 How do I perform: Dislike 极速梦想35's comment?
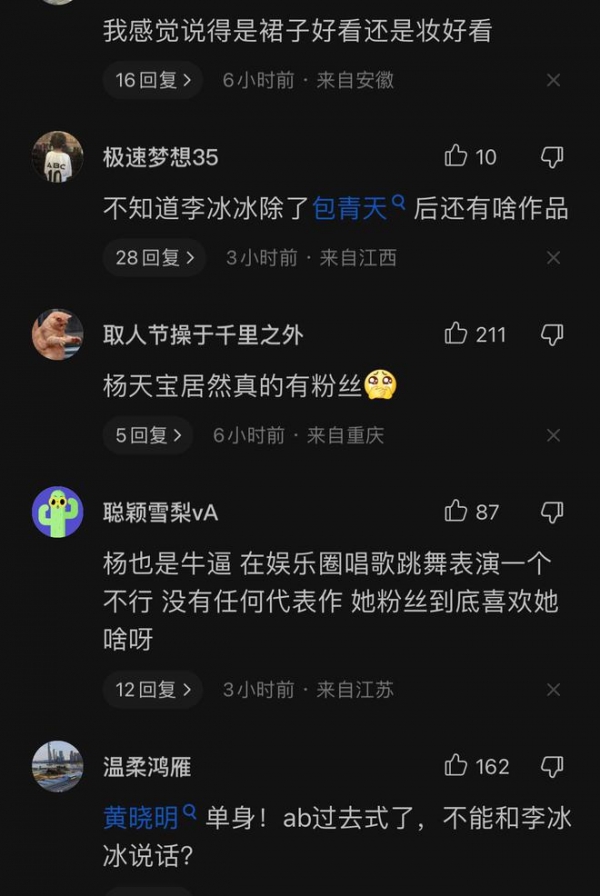click(552, 156)
